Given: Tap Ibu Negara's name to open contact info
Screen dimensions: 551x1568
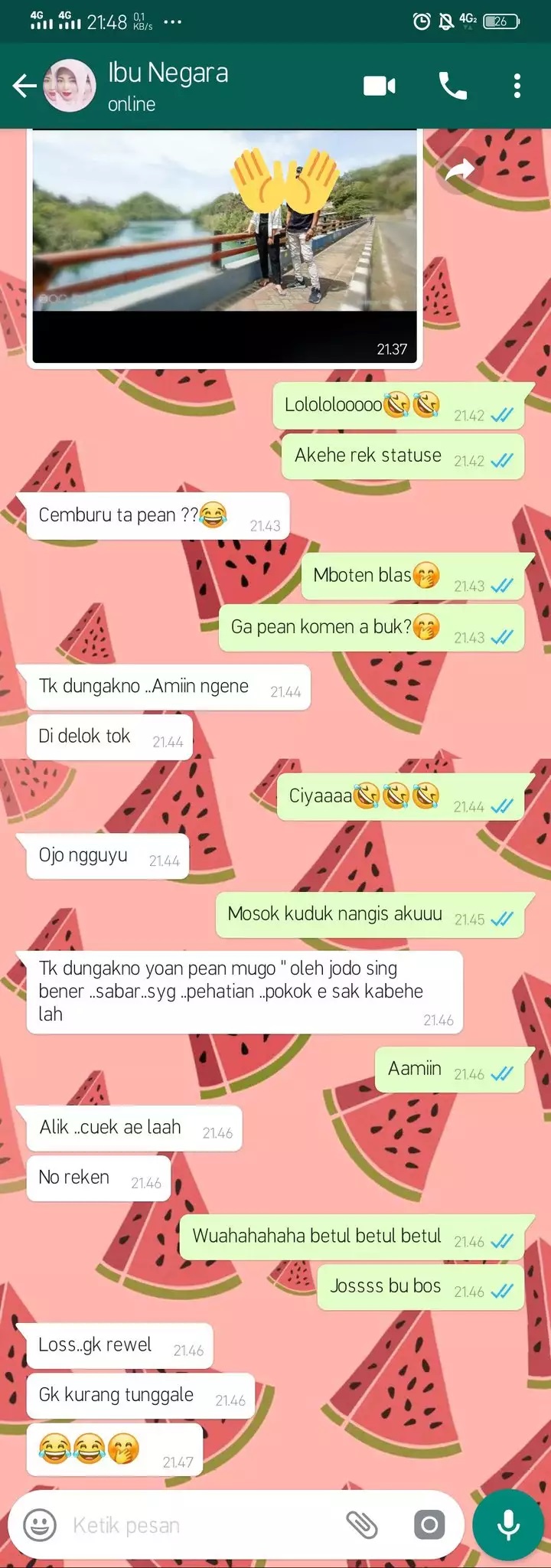Looking at the screenshot, I should tap(167, 73).
